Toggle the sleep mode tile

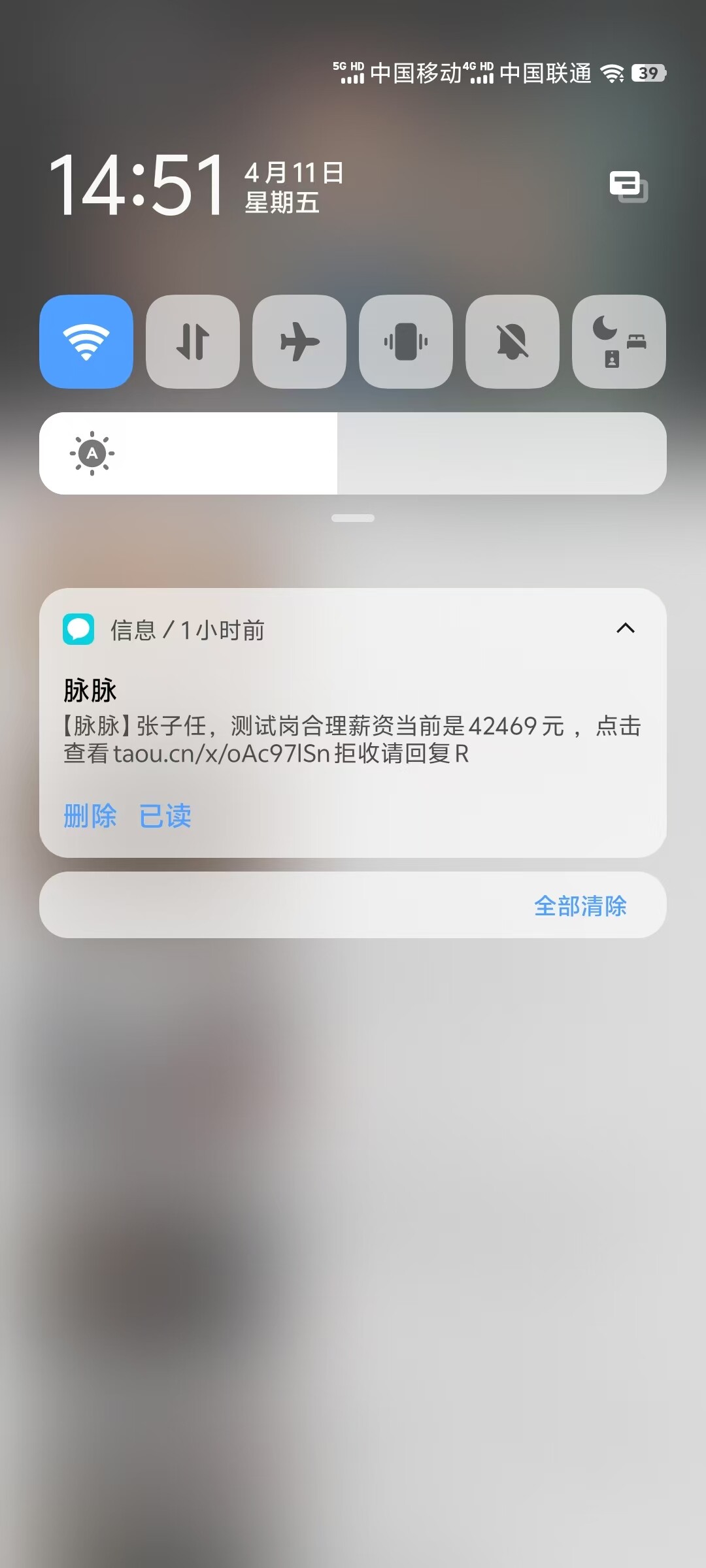coord(619,342)
